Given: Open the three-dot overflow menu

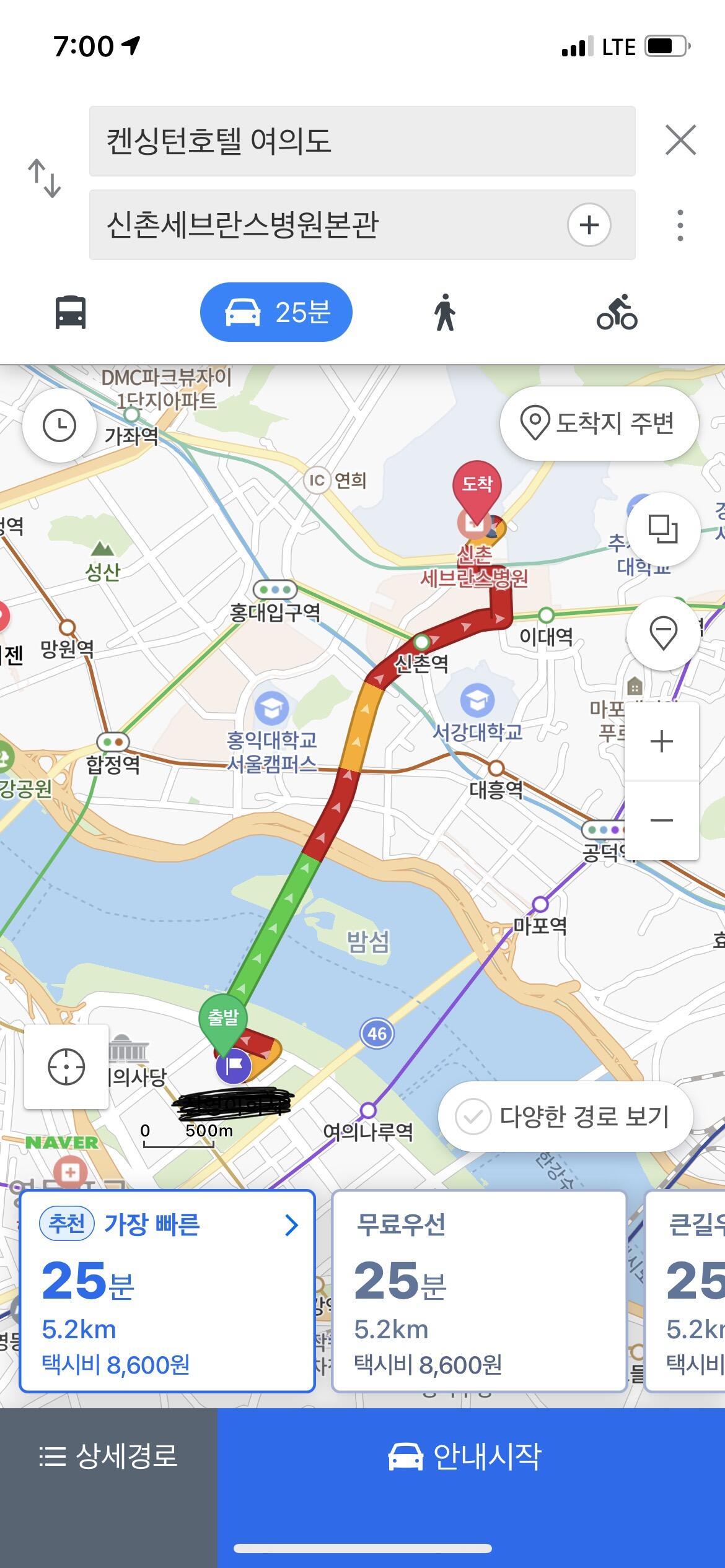Looking at the screenshot, I should pos(680,225).
